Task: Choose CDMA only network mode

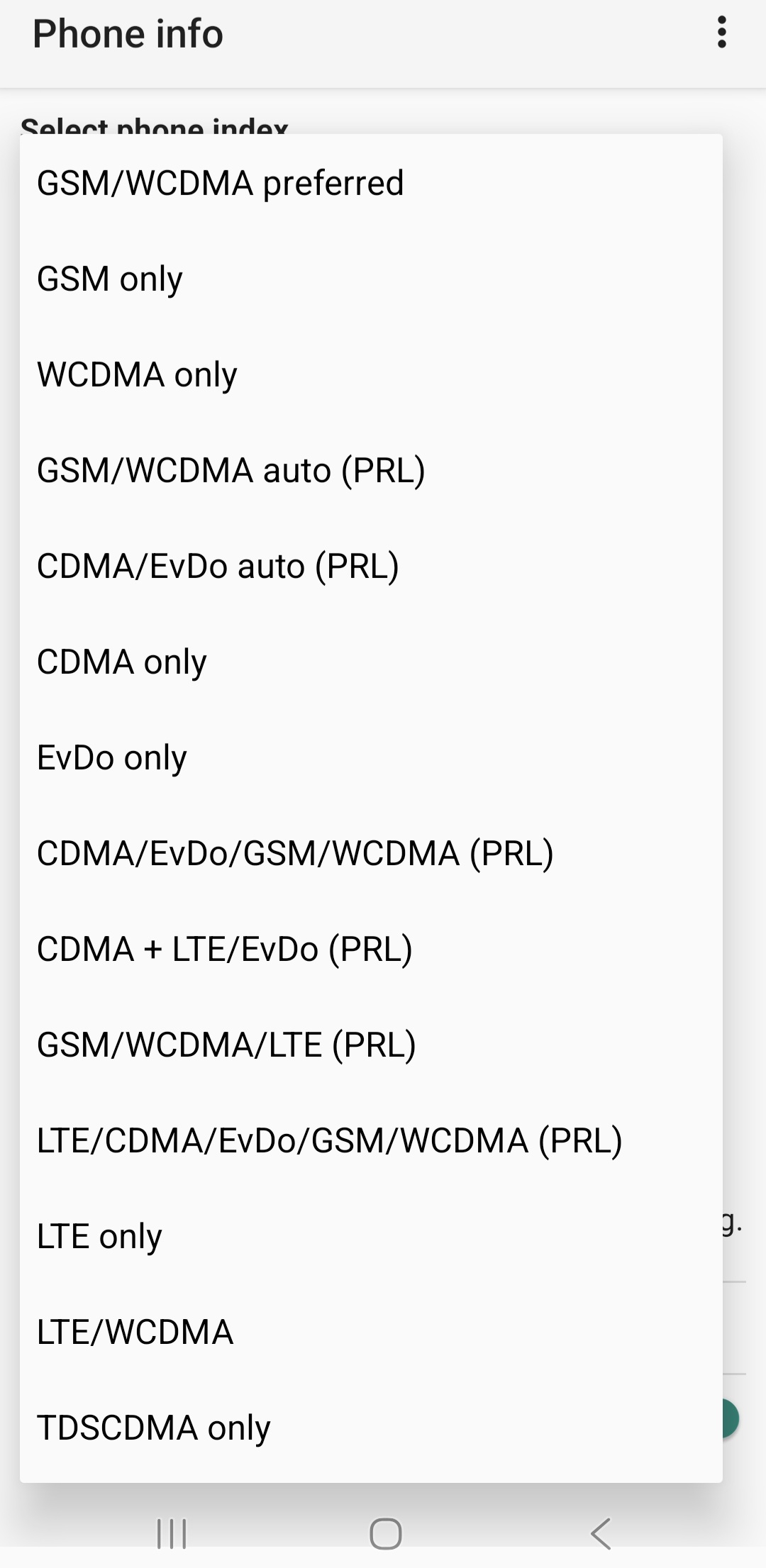Action: (122, 662)
